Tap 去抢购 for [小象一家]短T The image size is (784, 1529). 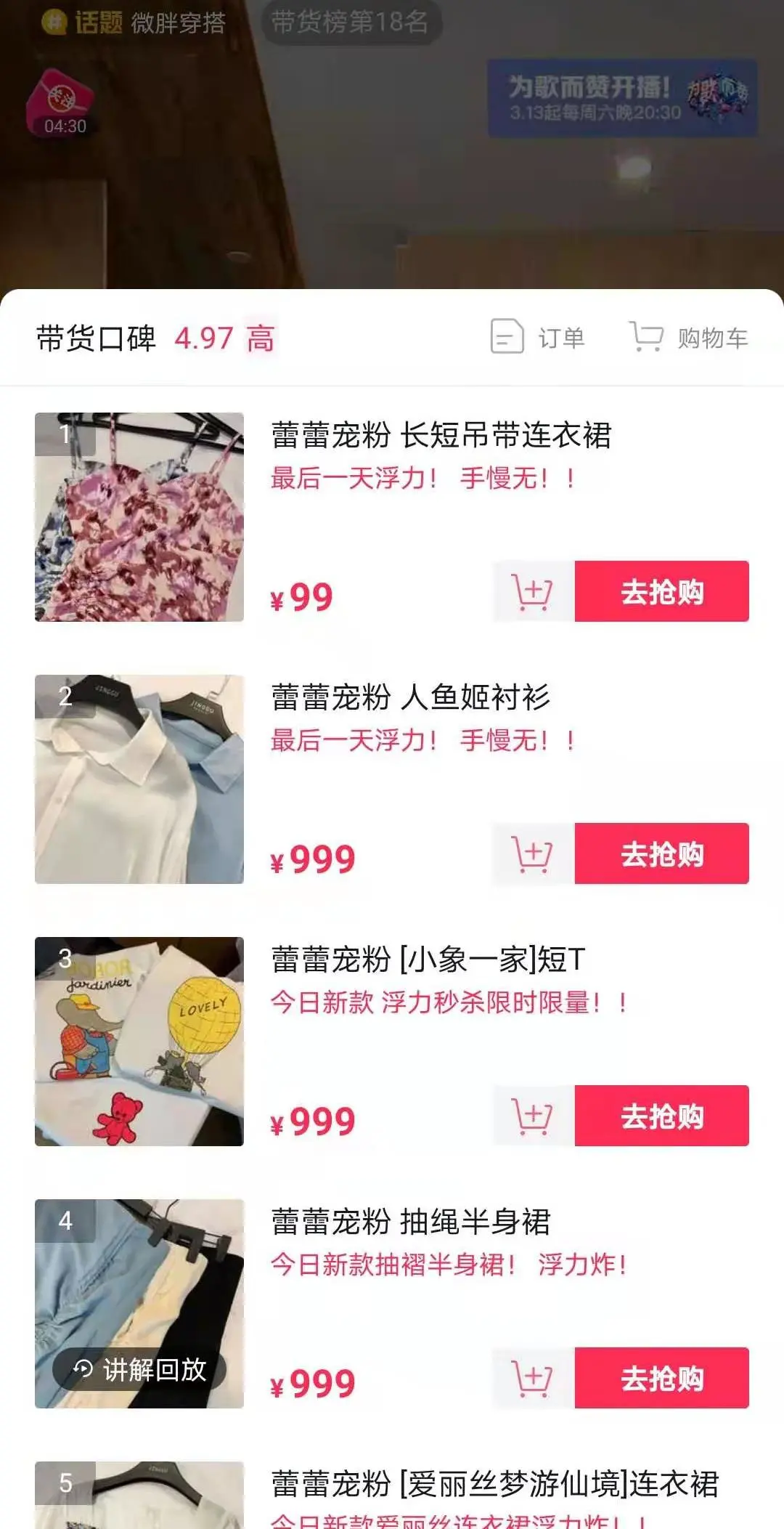pos(661,1116)
